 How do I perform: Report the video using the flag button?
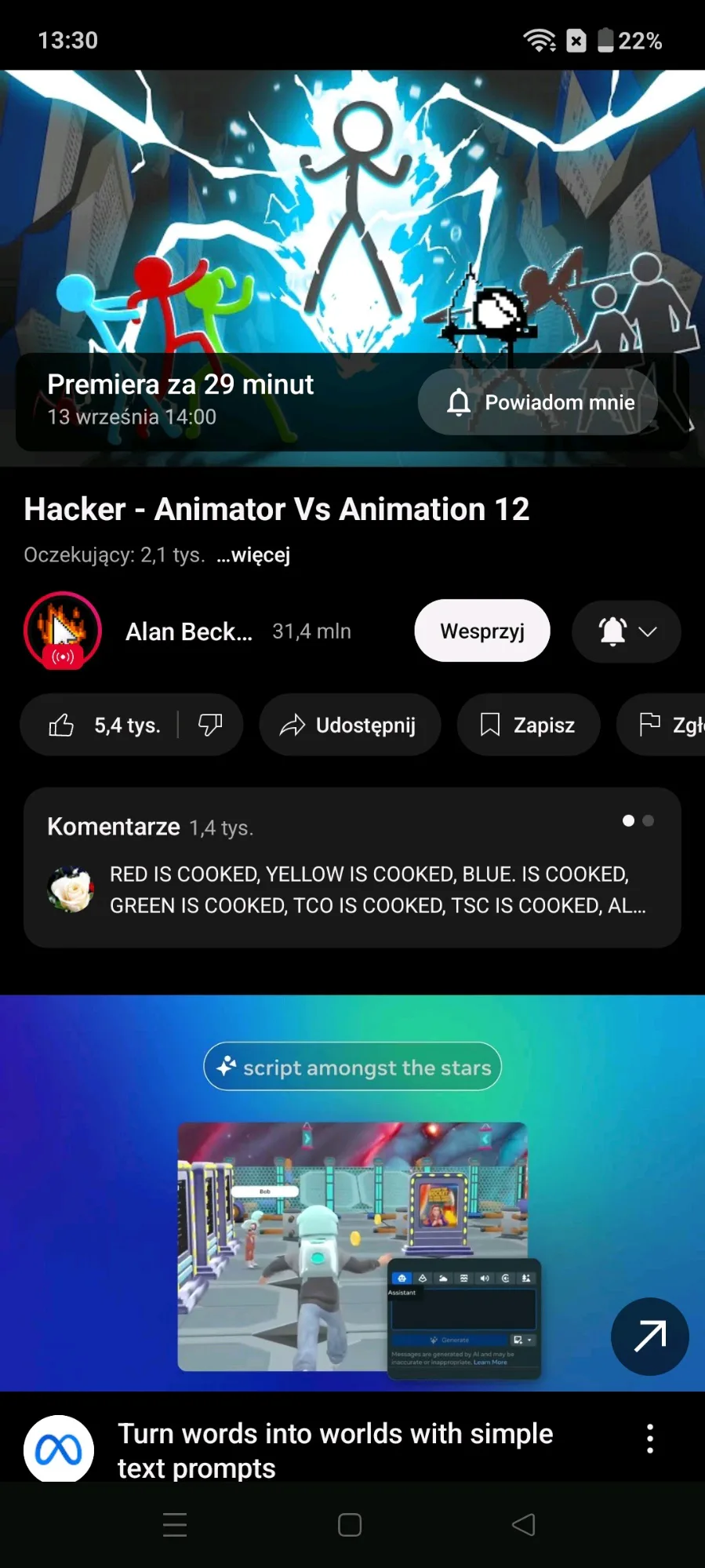click(661, 725)
